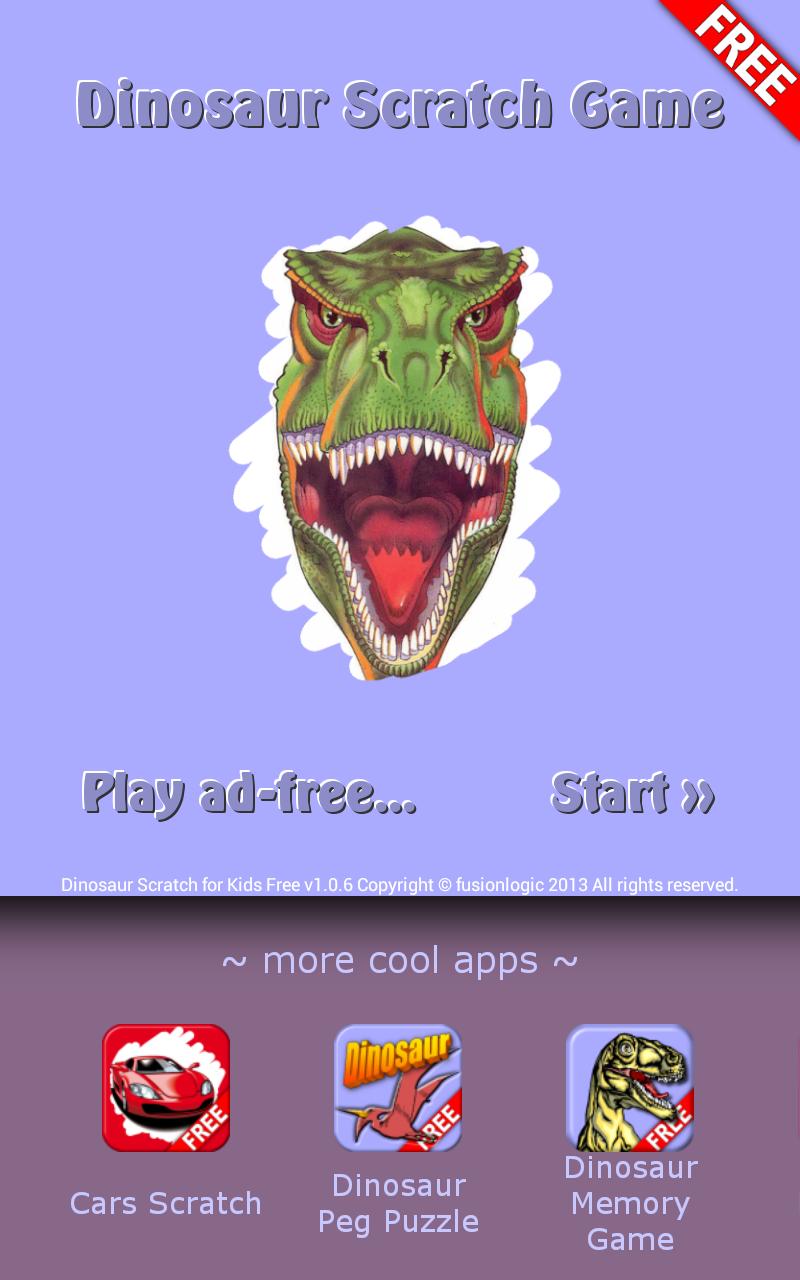Tap the FREE ribbon in the corner

[745, 55]
